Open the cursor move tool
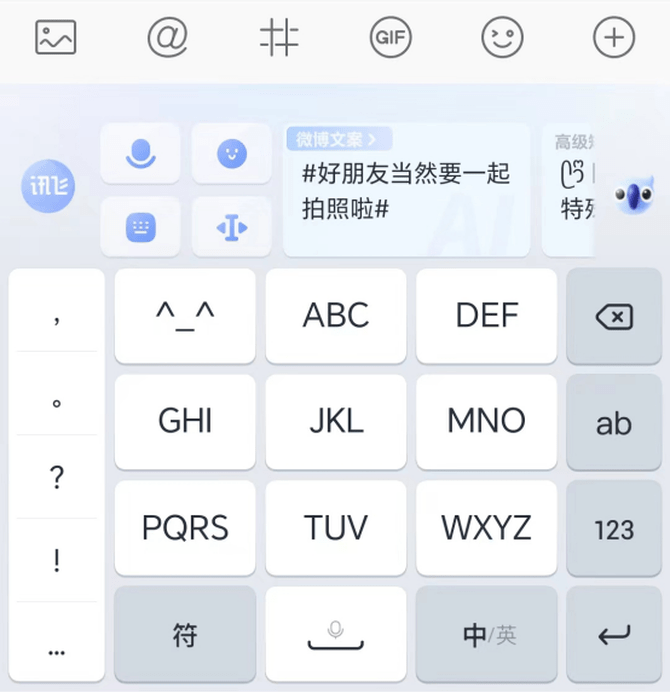The width and height of the screenshot is (670, 693). click(231, 227)
